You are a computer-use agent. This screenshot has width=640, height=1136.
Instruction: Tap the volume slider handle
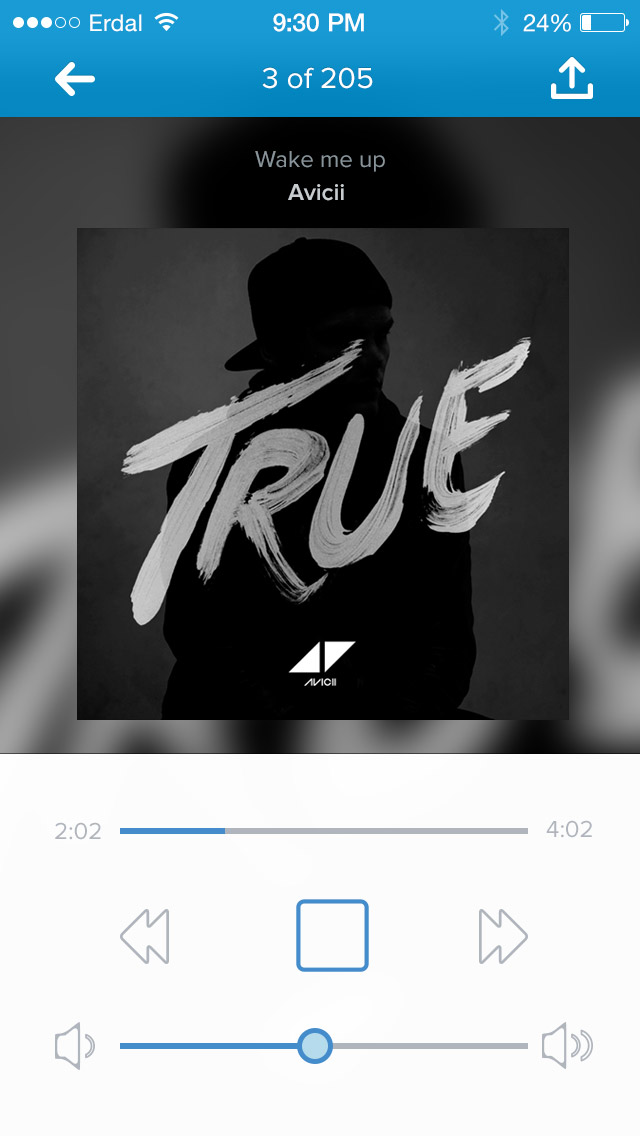coord(315,1046)
